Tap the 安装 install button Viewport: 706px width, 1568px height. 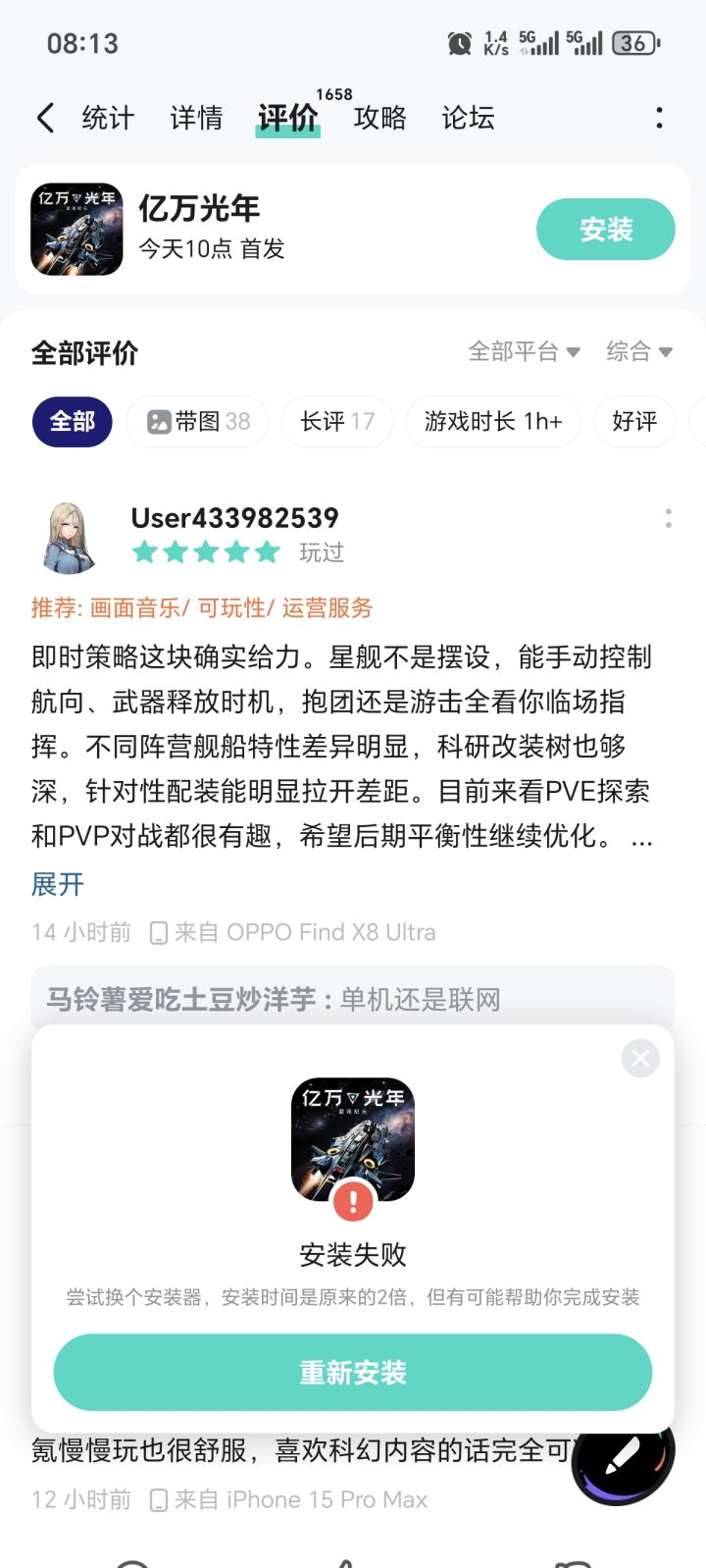[605, 229]
